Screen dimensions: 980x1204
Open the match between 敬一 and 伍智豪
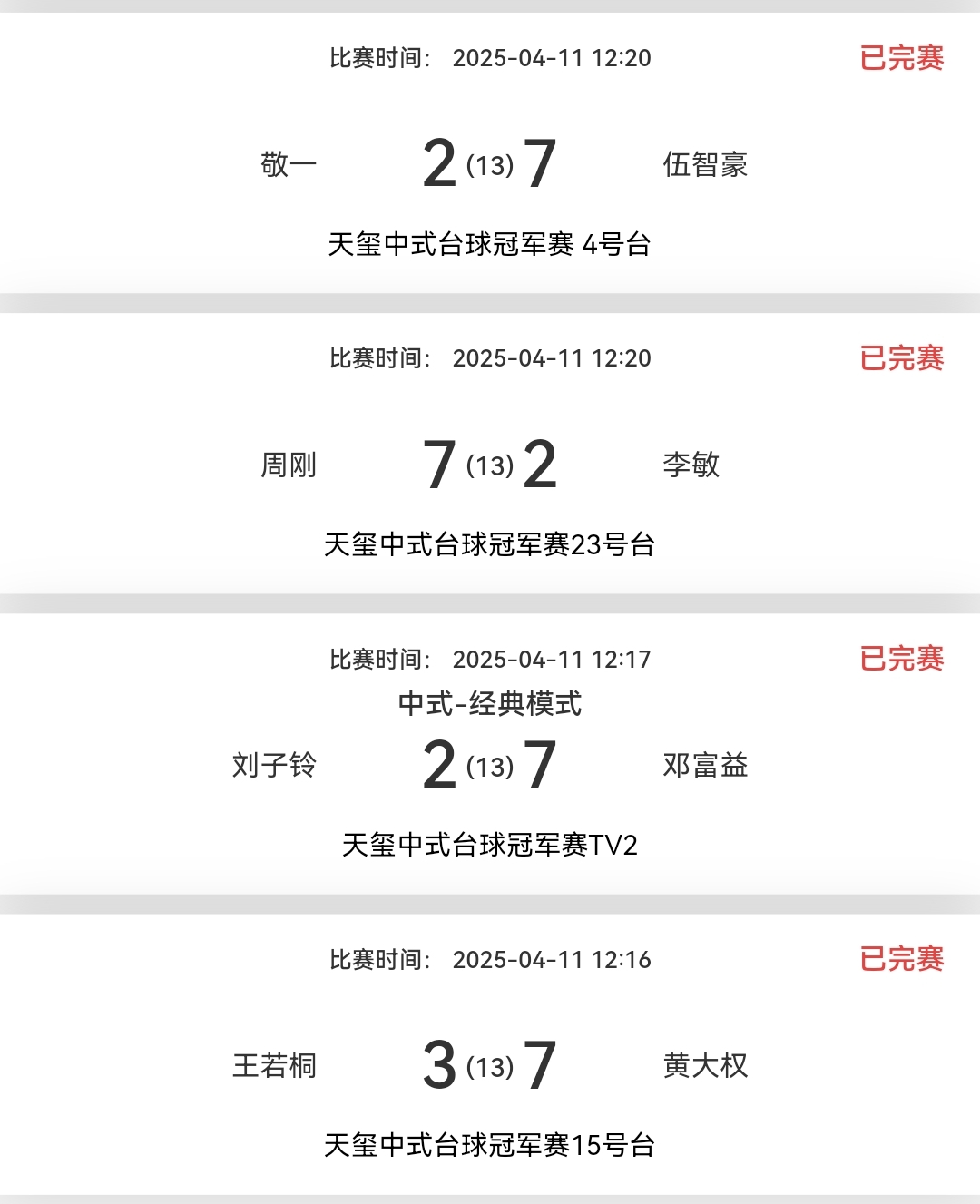click(490, 163)
